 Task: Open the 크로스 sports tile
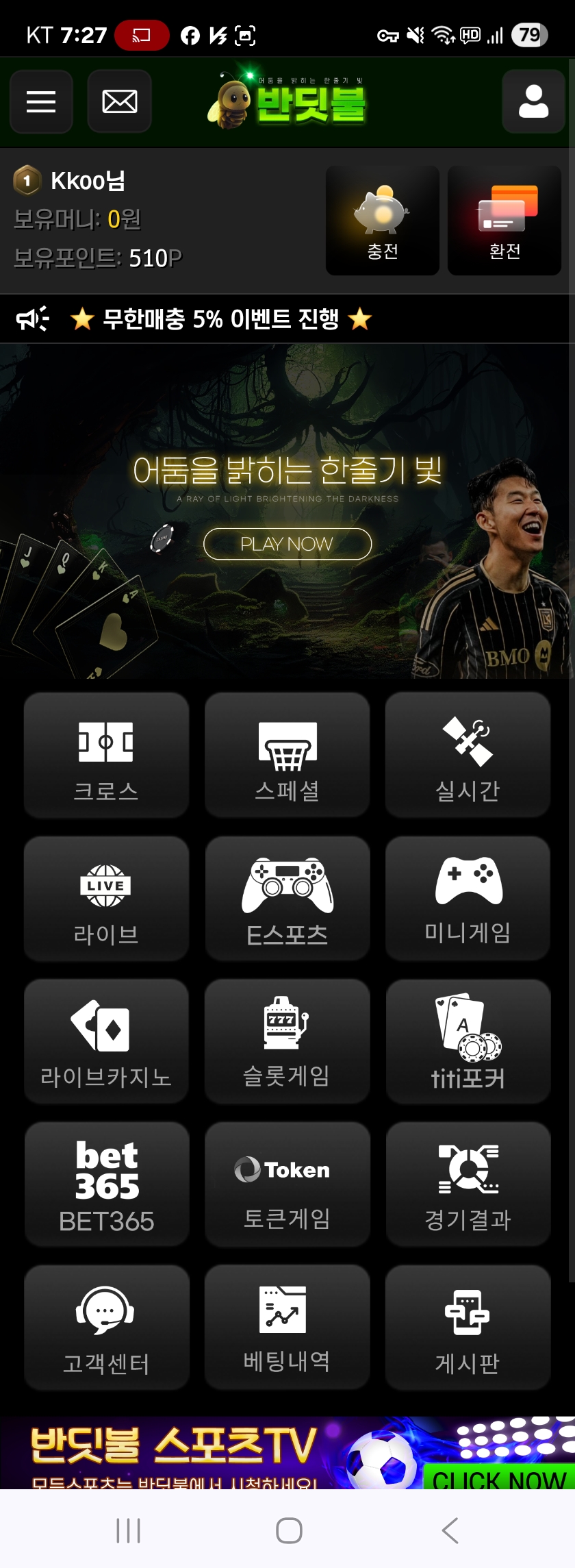click(x=106, y=755)
